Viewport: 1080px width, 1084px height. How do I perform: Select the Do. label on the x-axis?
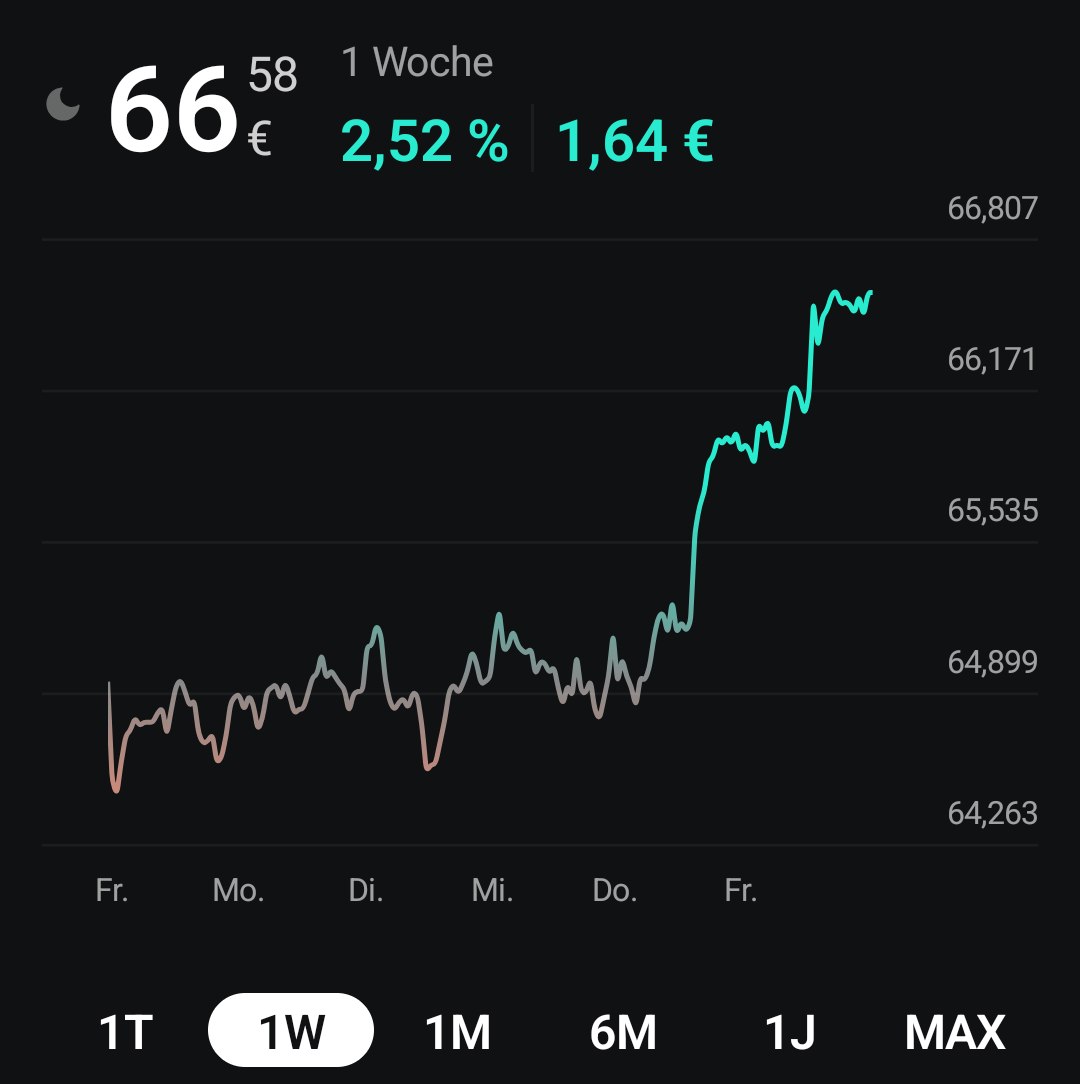click(x=614, y=890)
